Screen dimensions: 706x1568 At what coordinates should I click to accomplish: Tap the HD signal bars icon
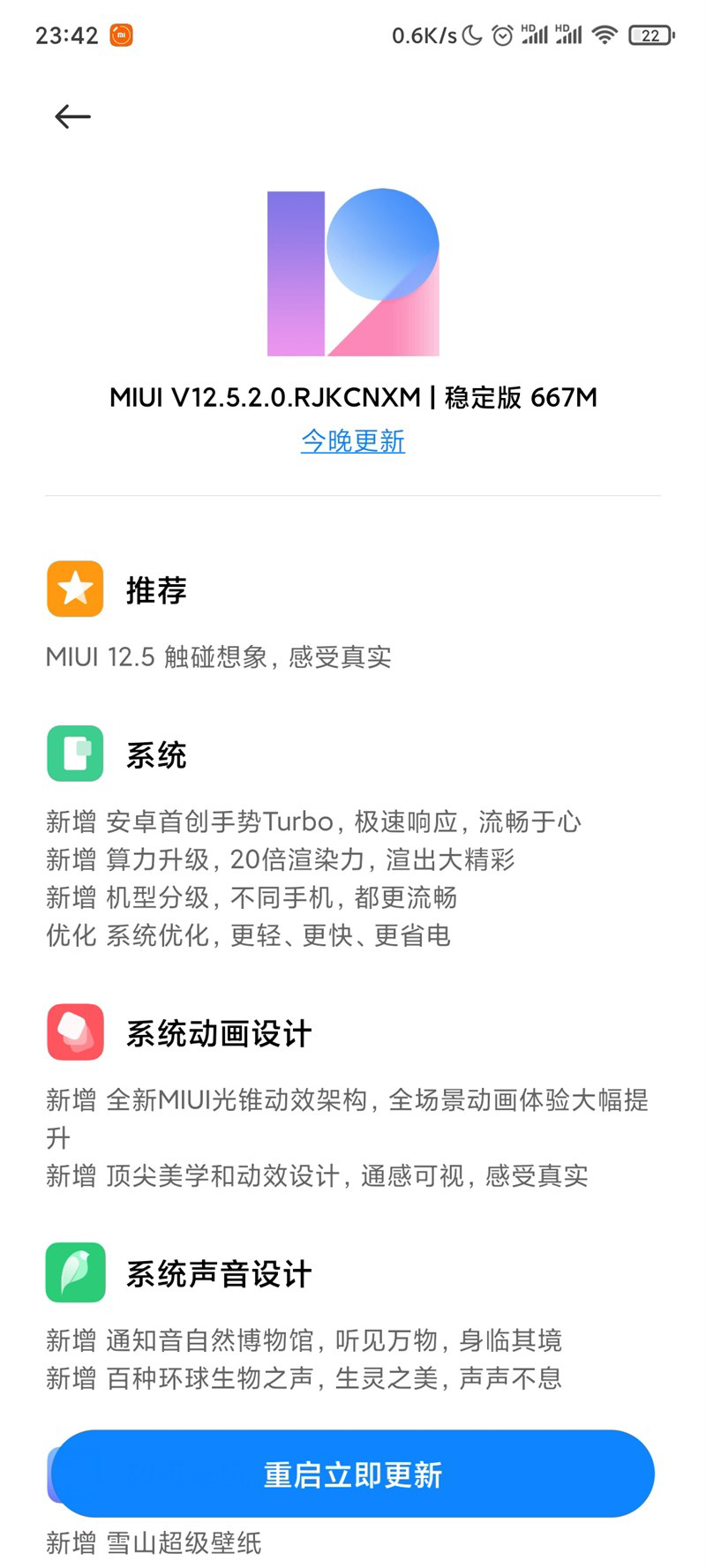tap(533, 34)
